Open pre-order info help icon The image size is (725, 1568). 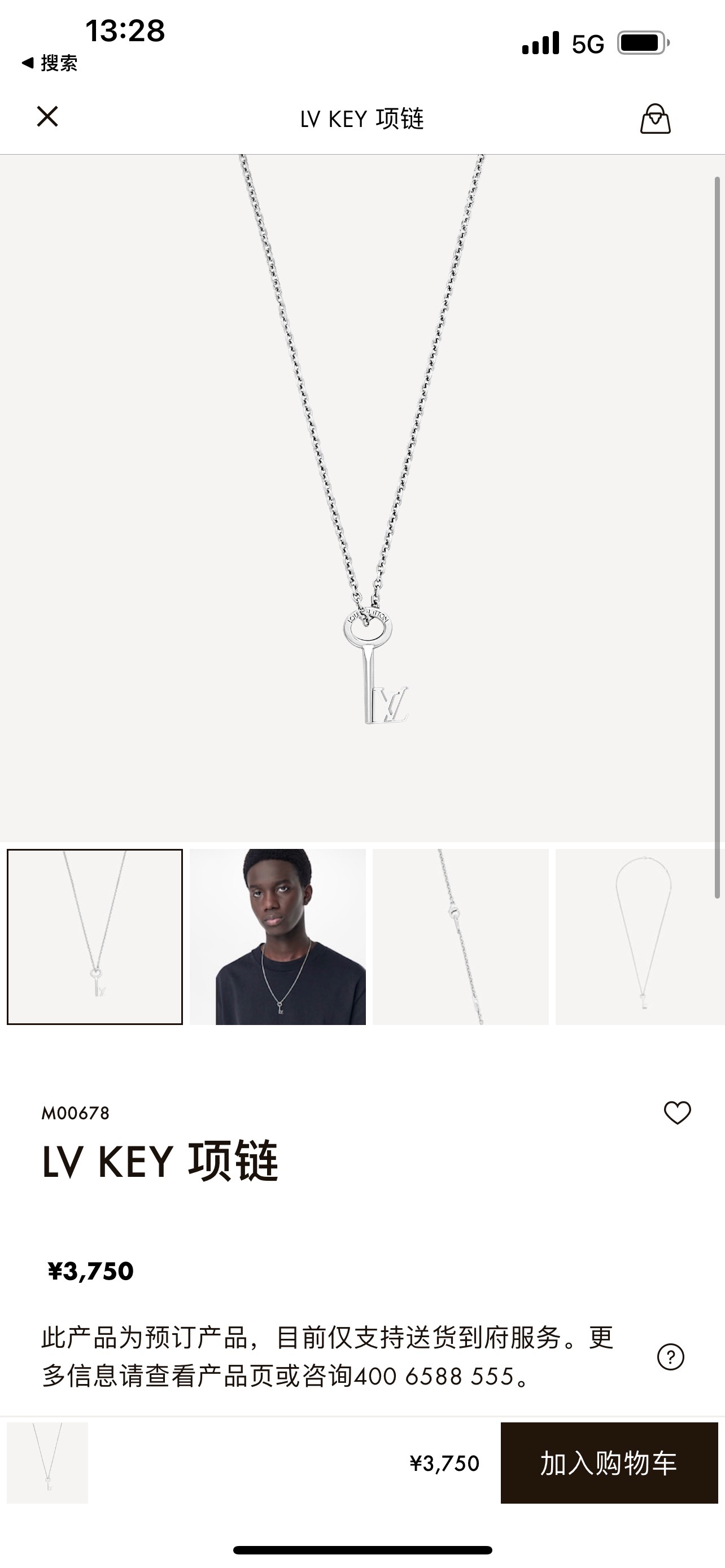pos(671,1357)
